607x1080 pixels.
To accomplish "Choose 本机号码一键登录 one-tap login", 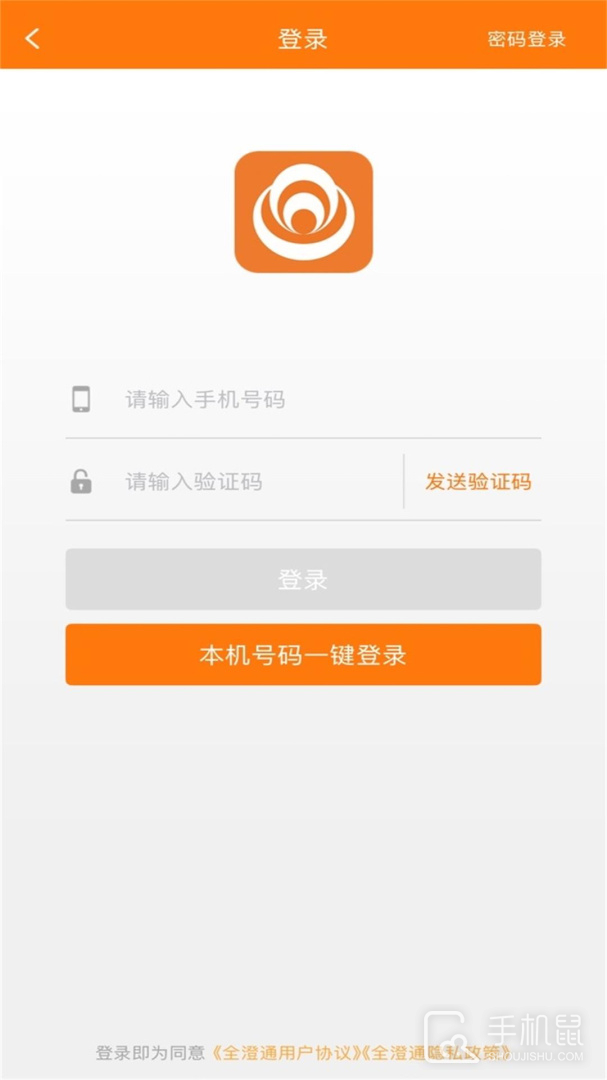I will tap(303, 655).
